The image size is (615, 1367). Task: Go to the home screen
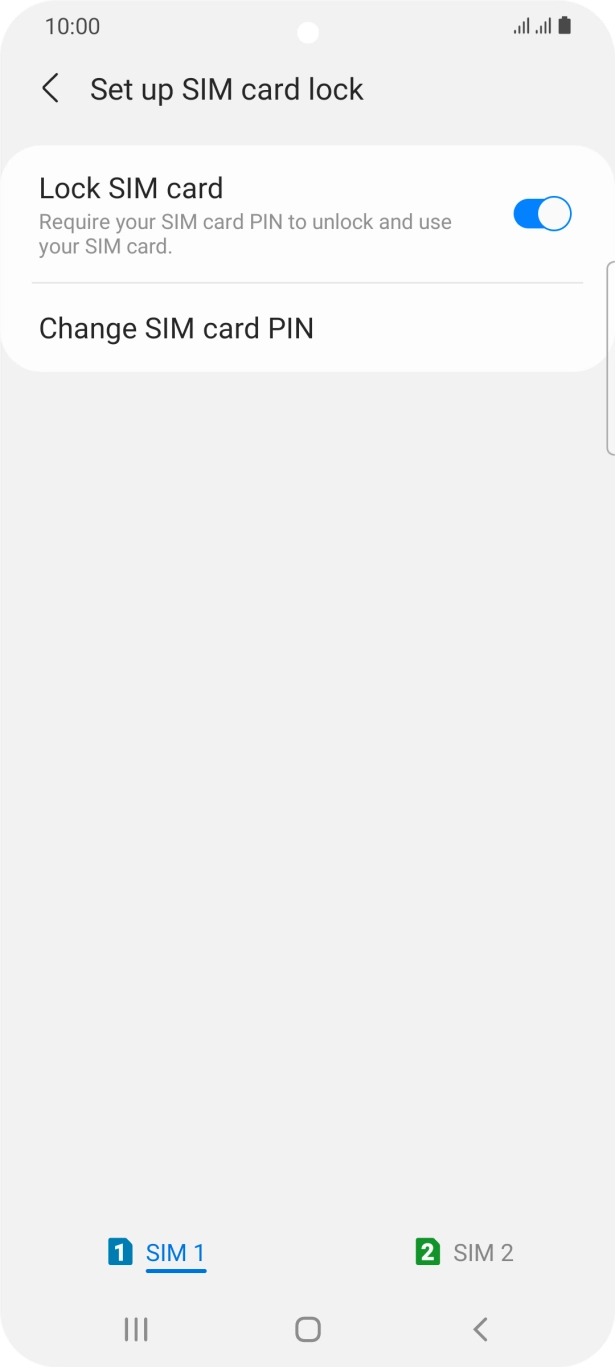[308, 1329]
